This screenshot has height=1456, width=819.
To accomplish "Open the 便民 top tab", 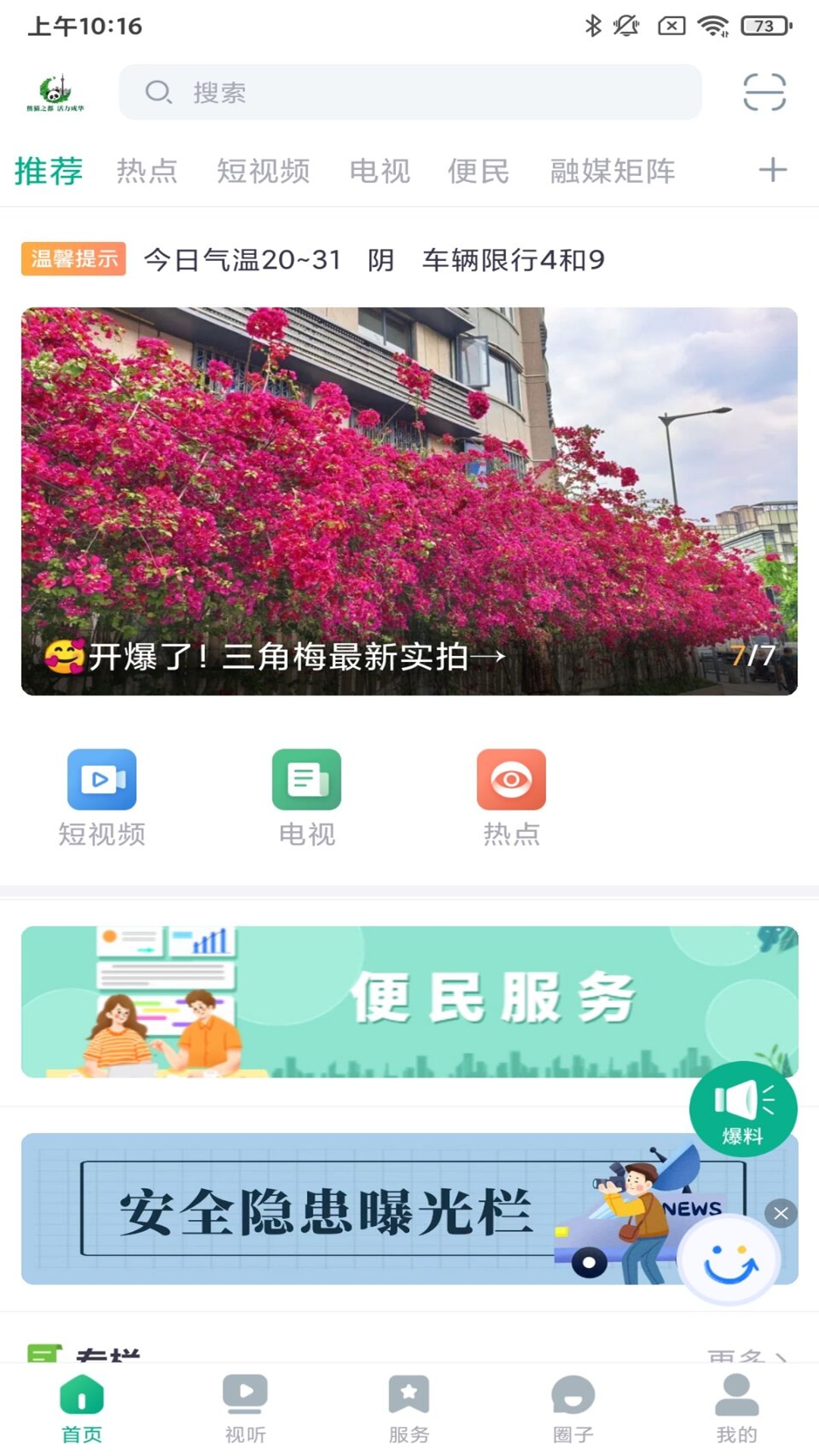I will pyautogui.click(x=479, y=171).
